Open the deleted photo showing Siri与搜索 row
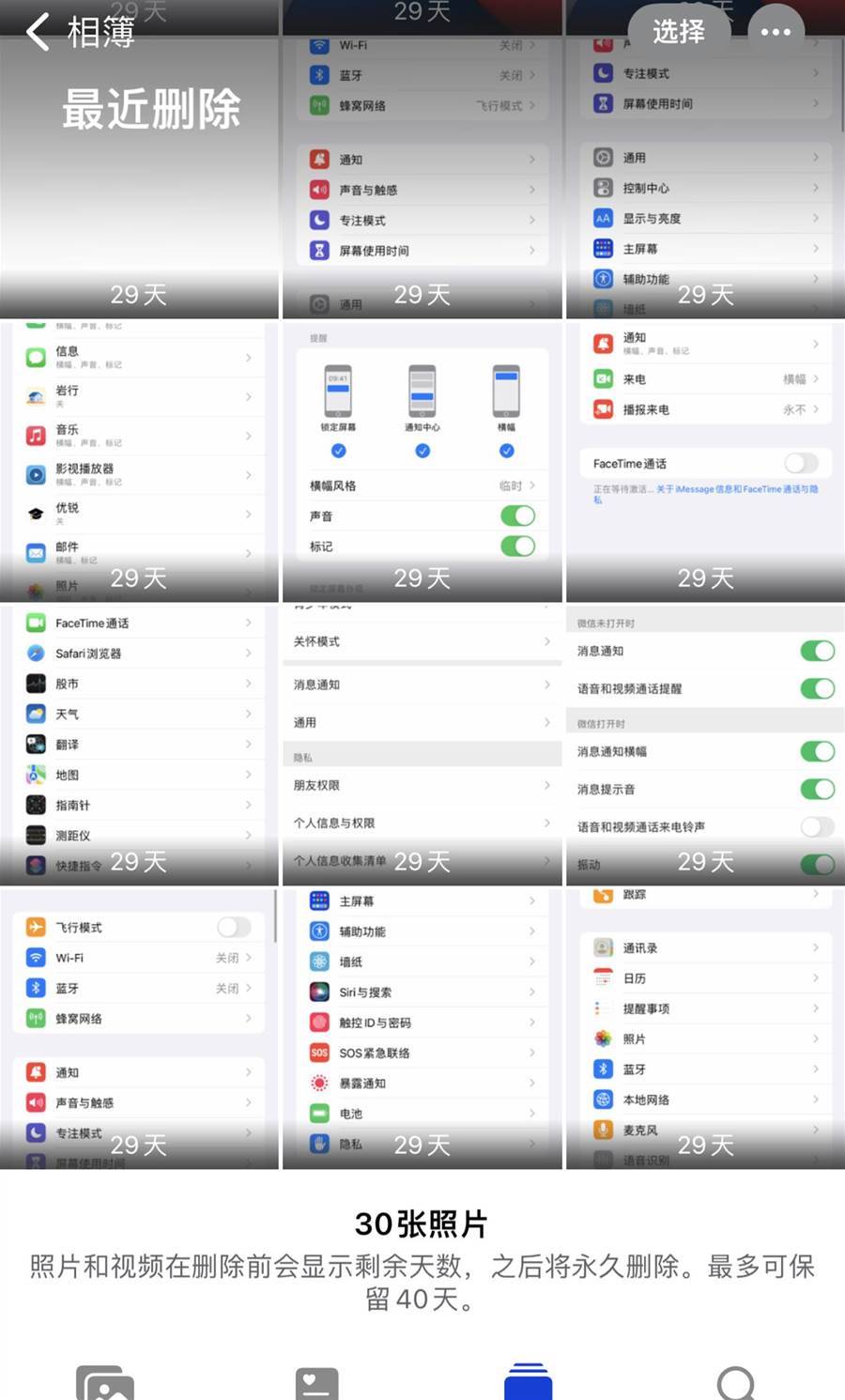This screenshot has width=845, height=1400. 422,1029
